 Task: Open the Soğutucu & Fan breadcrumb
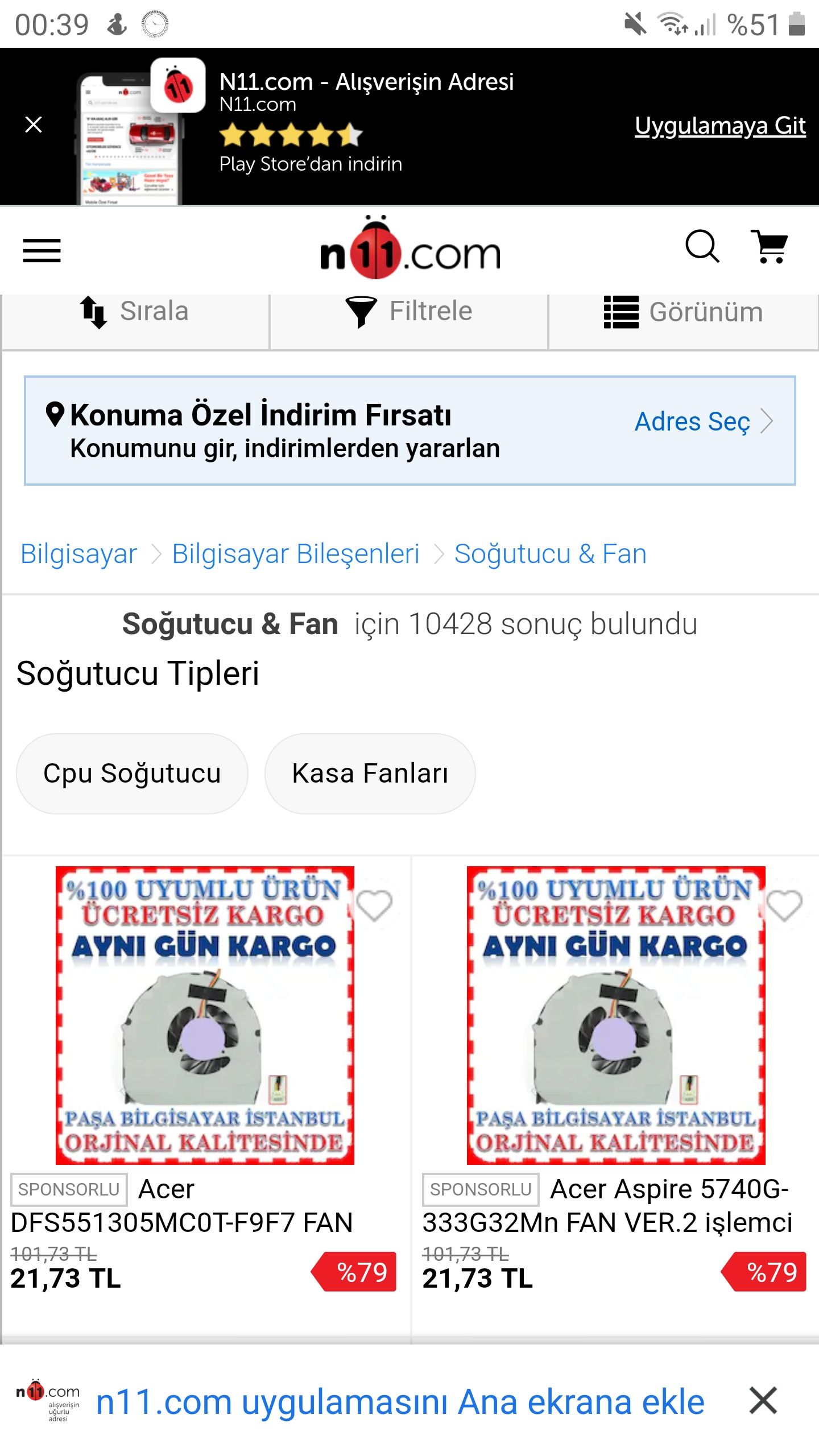[550, 554]
